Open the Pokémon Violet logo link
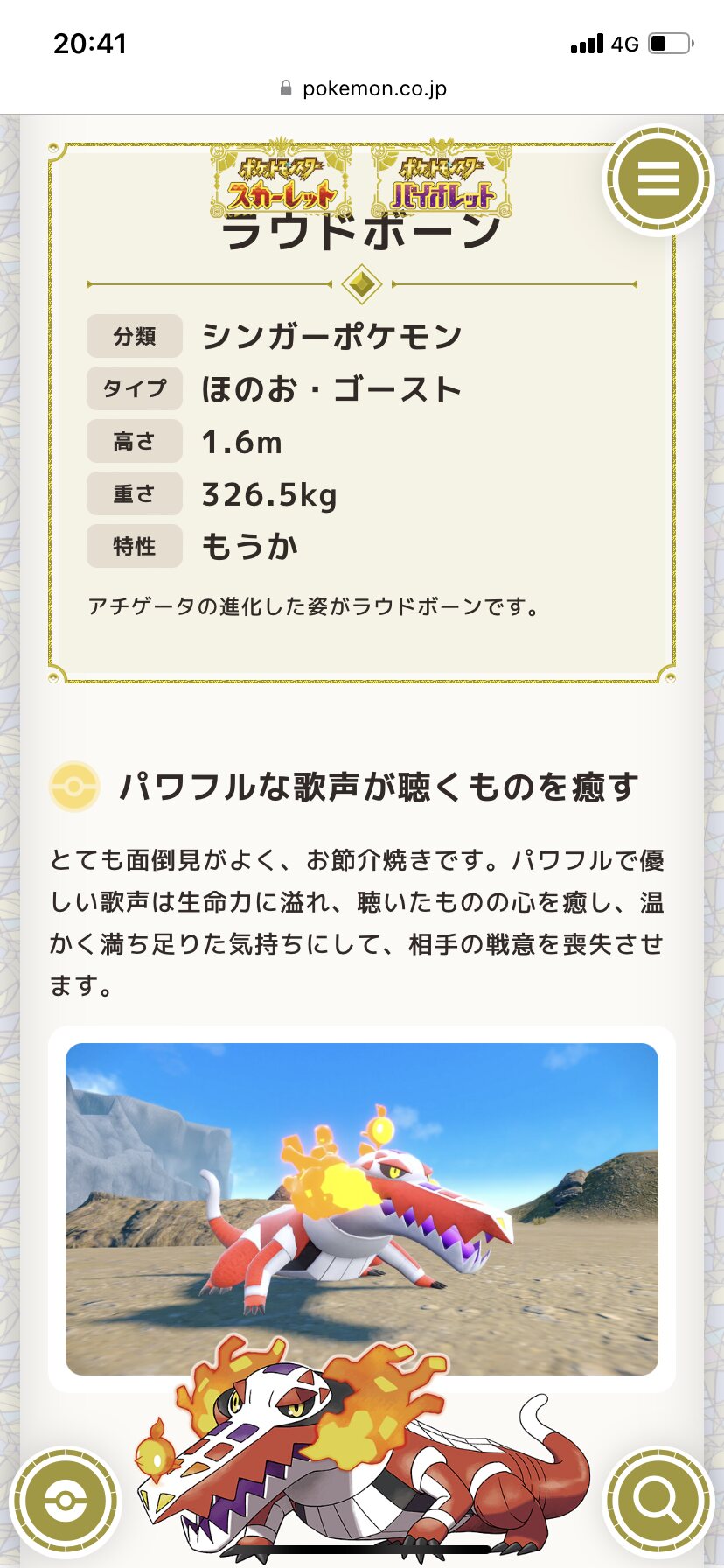724x1568 pixels. [x=442, y=182]
